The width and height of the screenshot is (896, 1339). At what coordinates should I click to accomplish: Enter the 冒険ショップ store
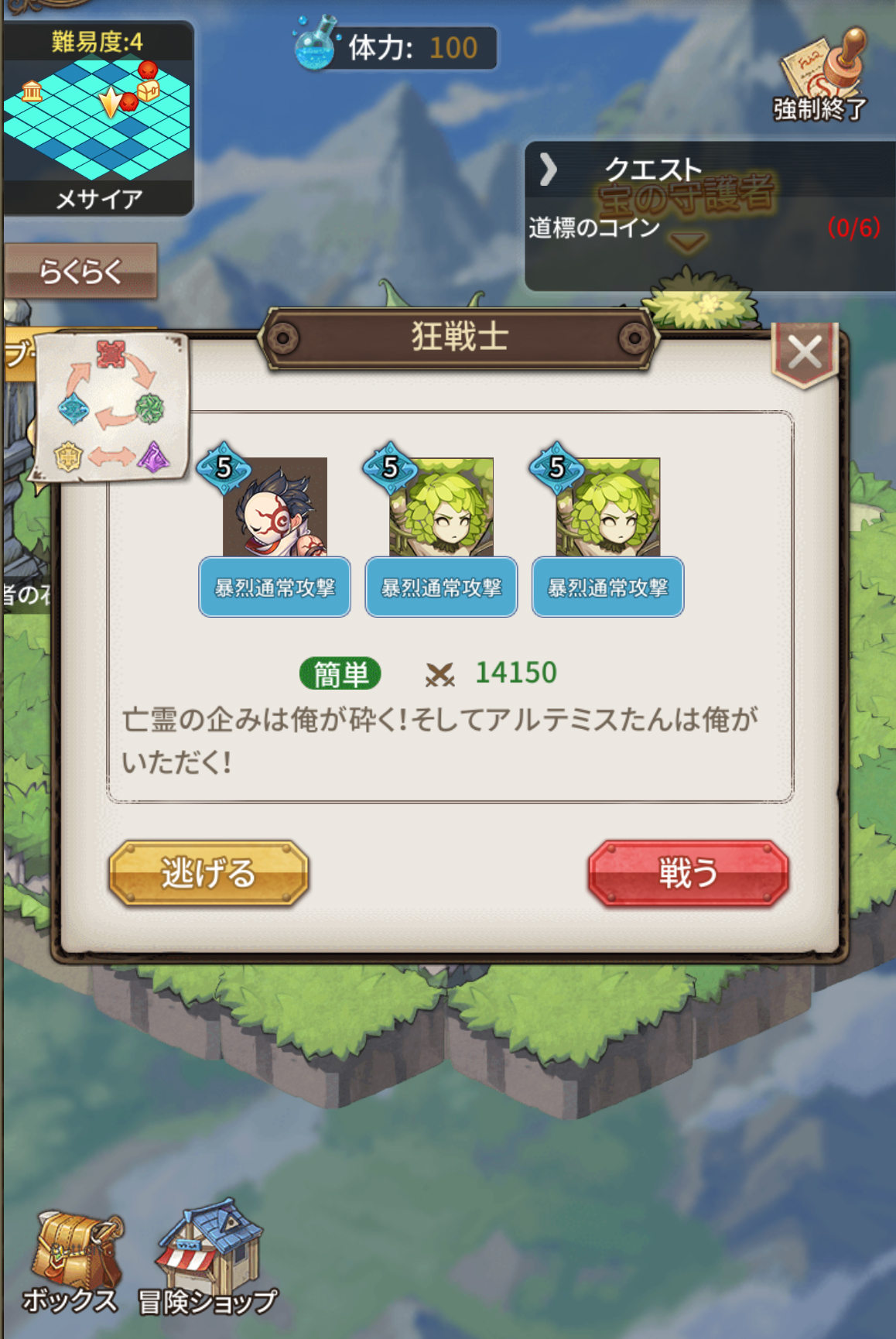click(209, 1258)
